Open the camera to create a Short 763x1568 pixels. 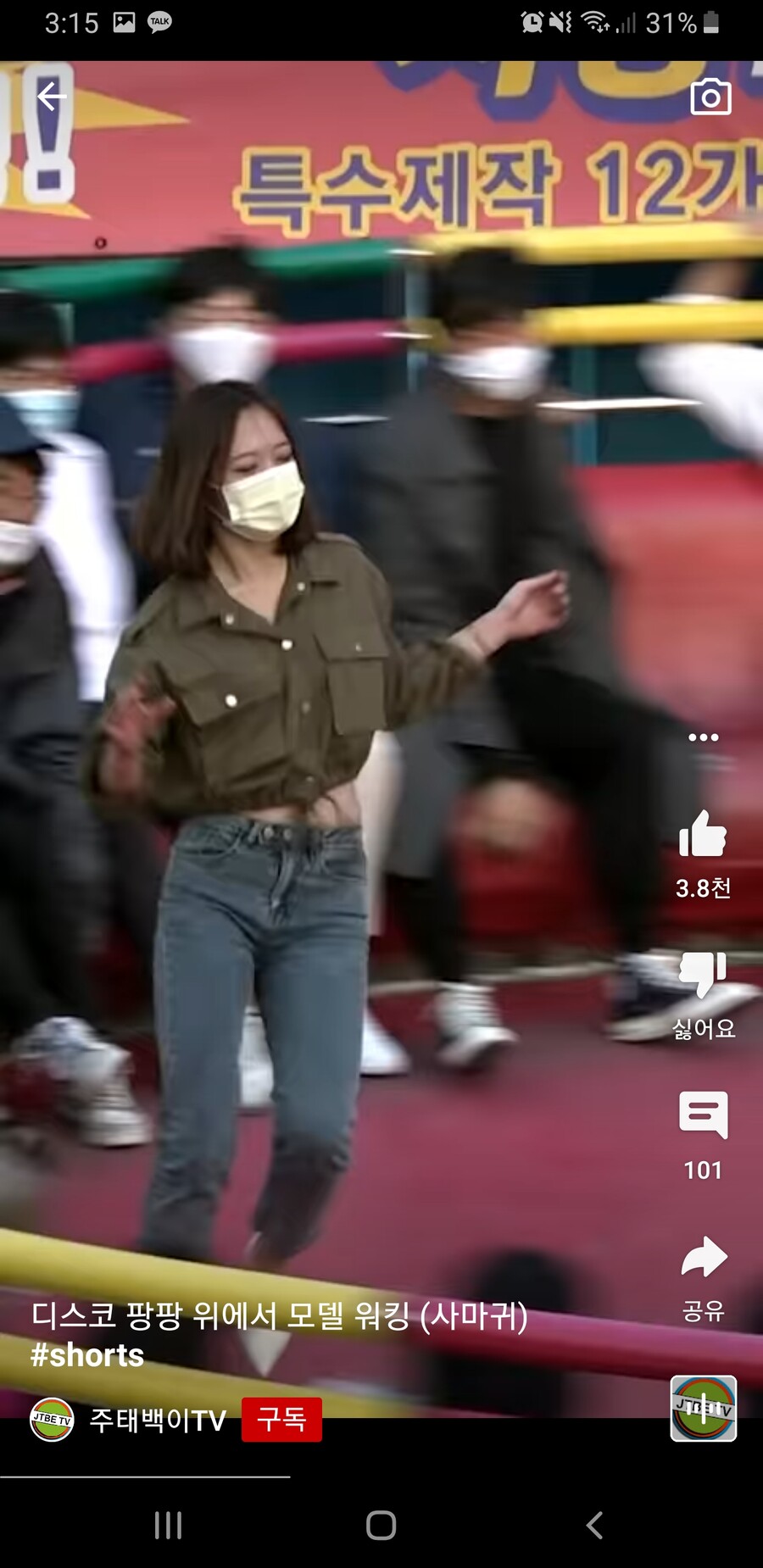[x=710, y=97]
